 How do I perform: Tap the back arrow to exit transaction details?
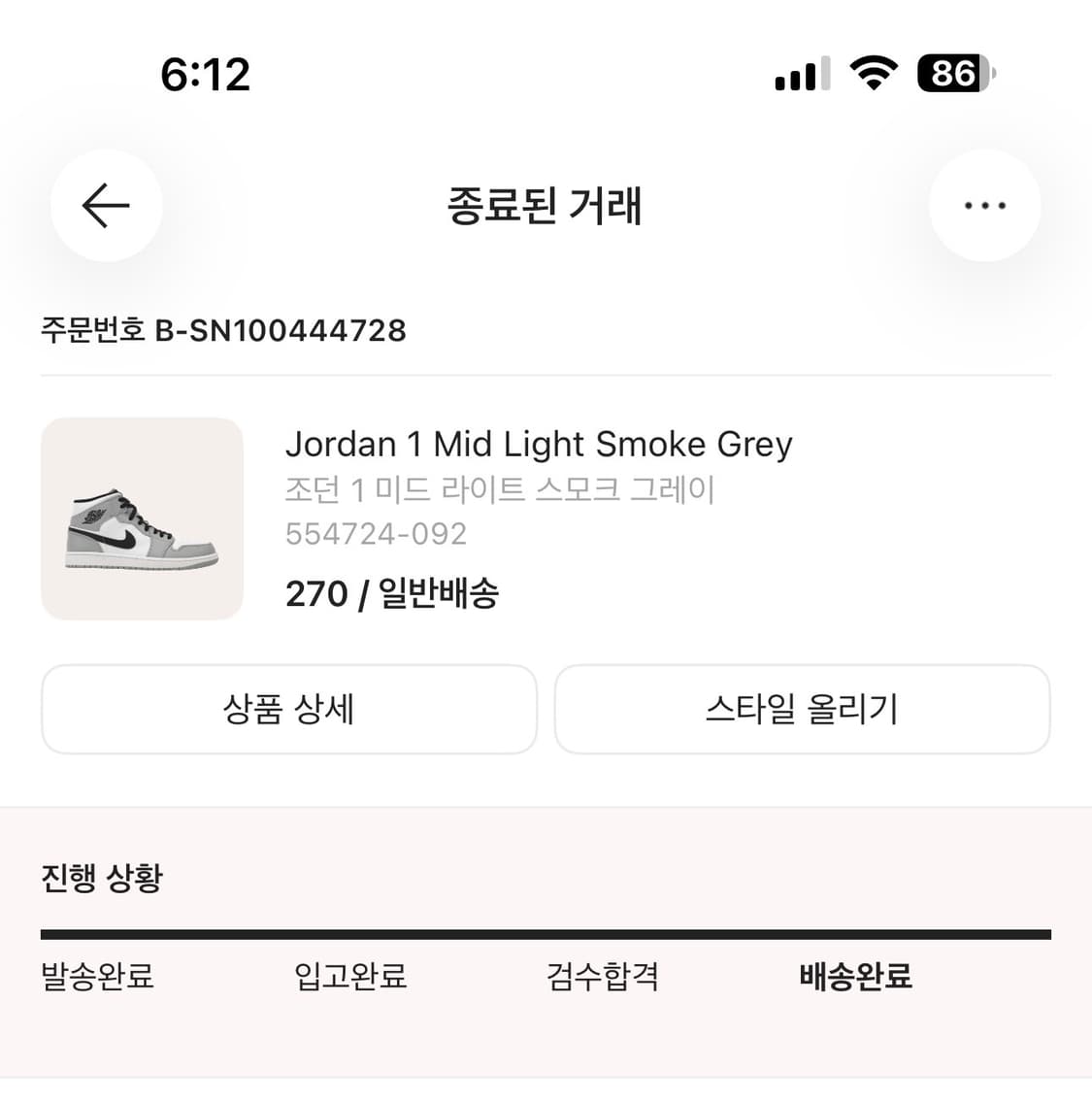tap(106, 206)
